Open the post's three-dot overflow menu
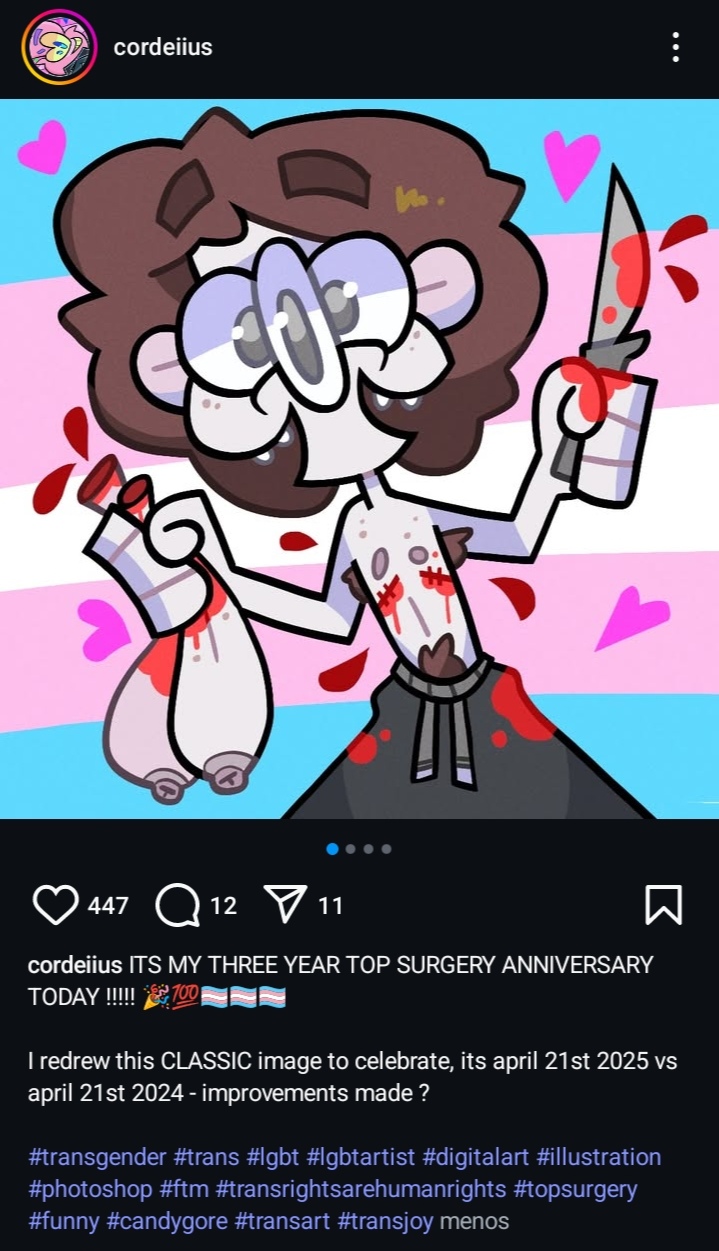Viewport: 719px width, 1251px height. pyautogui.click(x=676, y=46)
